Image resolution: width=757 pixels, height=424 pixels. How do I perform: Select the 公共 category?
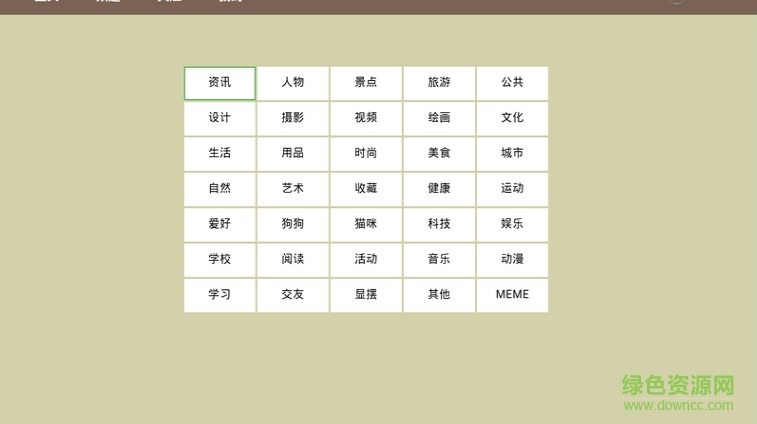point(512,83)
